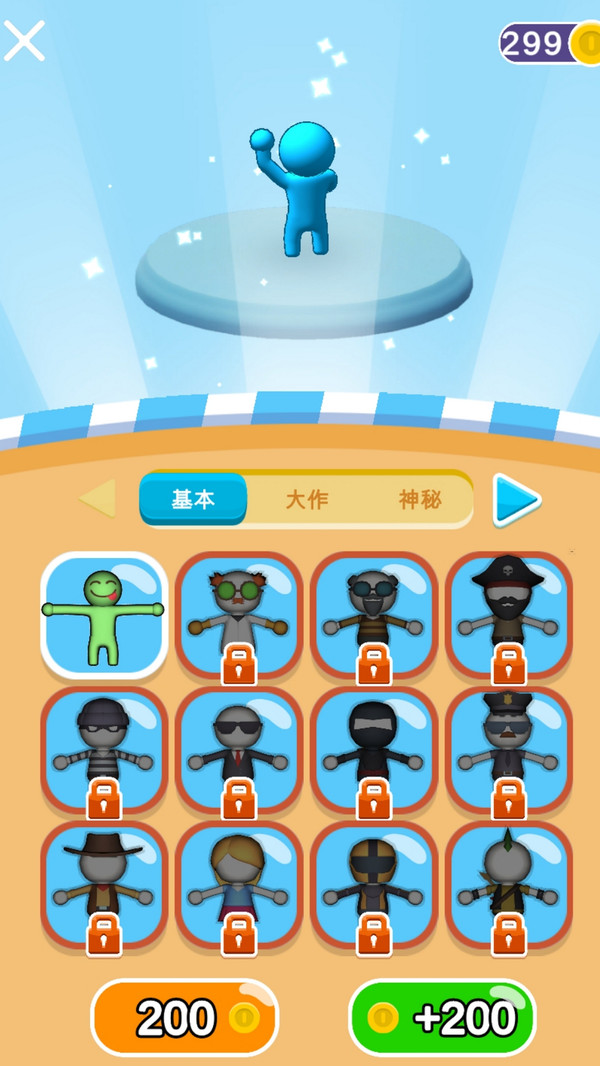Switch to the 神秘 tab
The width and height of the screenshot is (600, 1066).
click(420, 499)
